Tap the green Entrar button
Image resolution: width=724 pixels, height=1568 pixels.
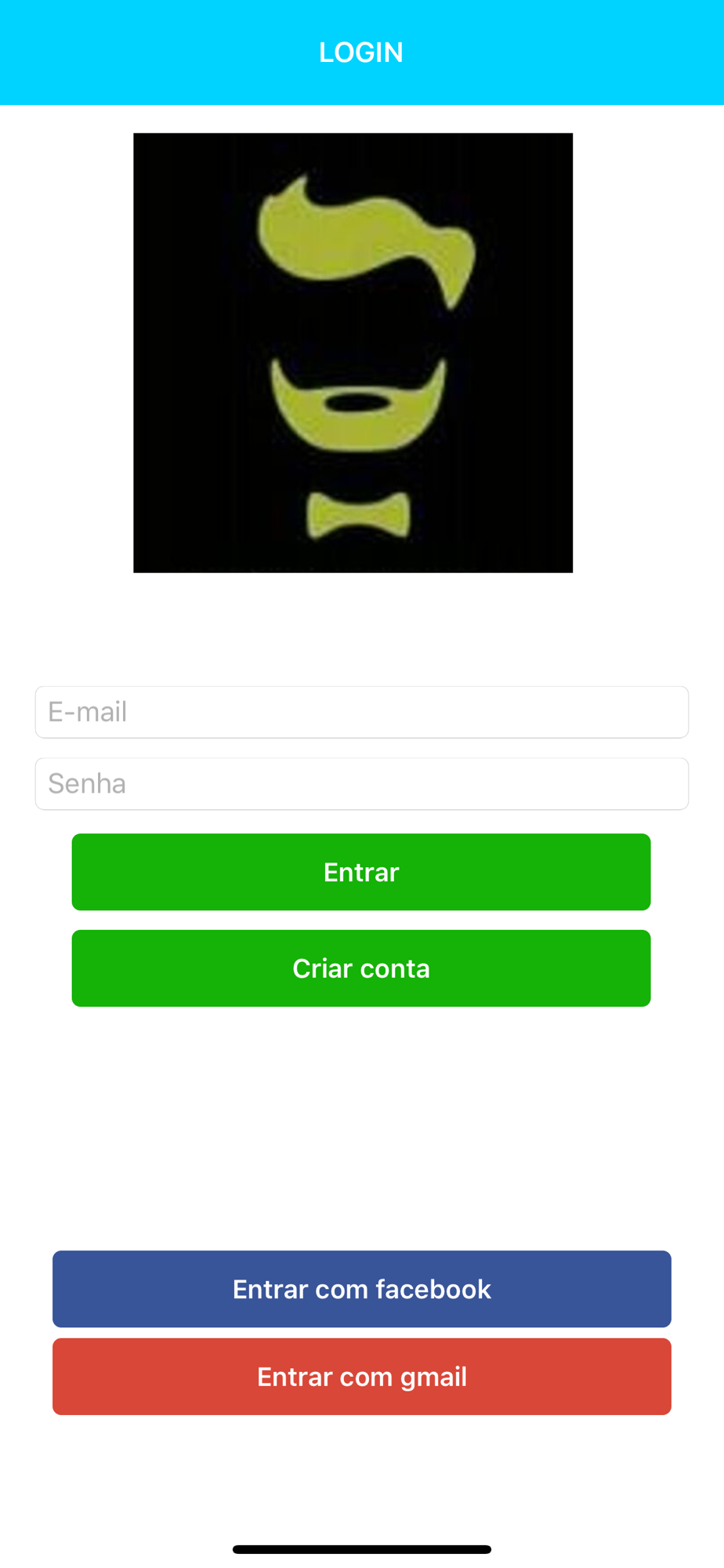pos(361,872)
